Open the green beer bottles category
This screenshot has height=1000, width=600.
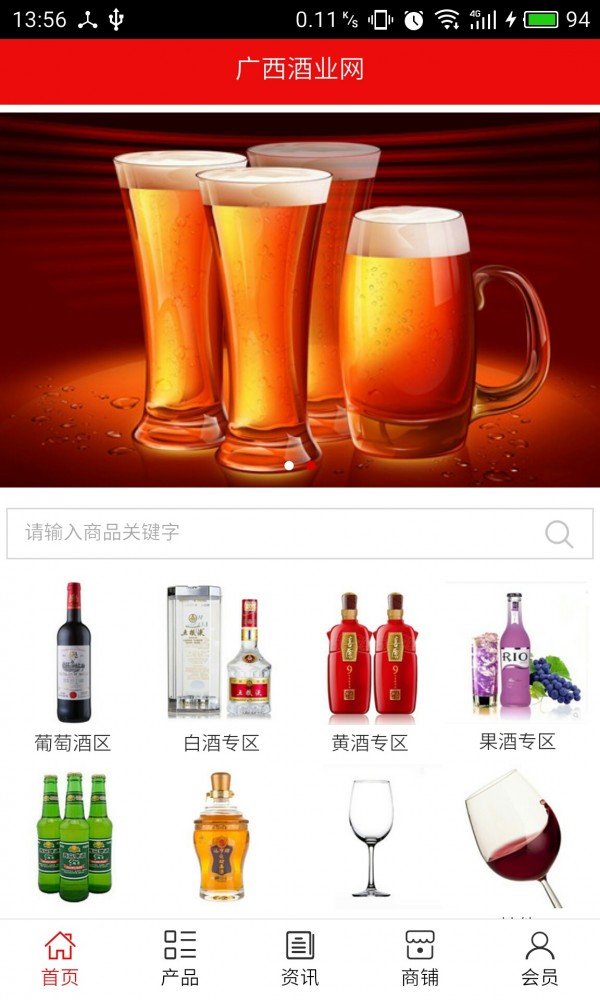click(x=73, y=838)
